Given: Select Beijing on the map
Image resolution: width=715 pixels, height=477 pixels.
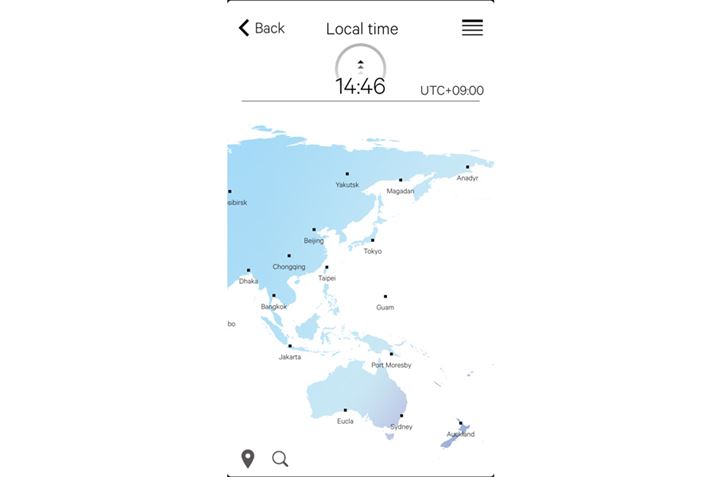Looking at the screenshot, I should point(313,231).
